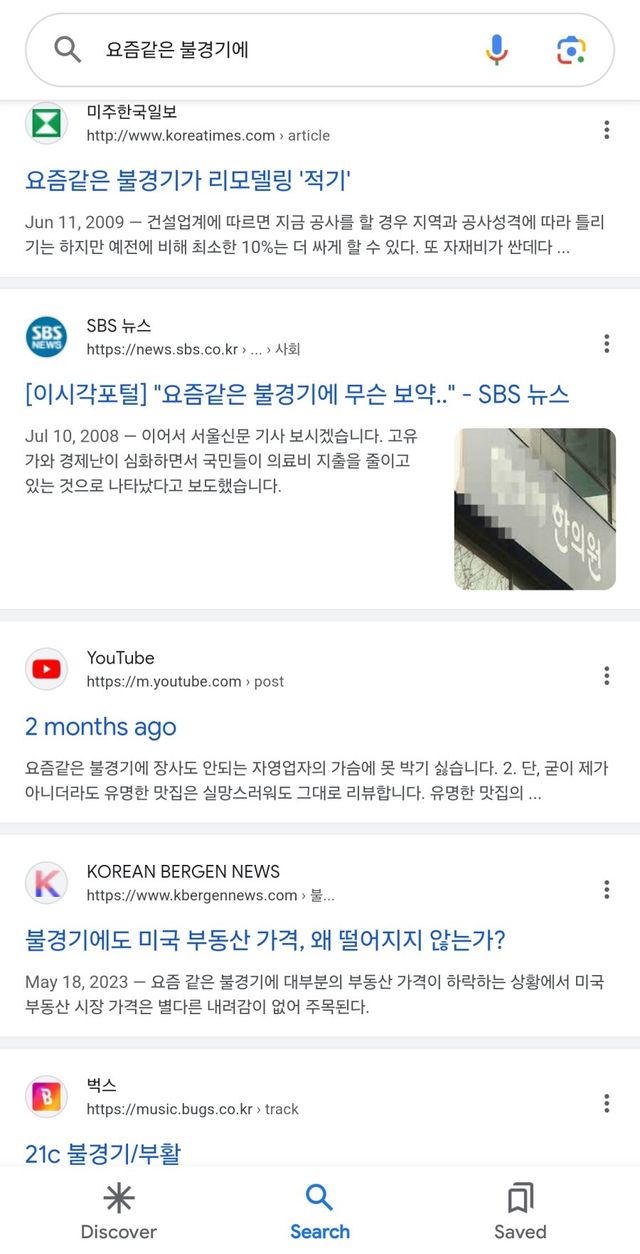The width and height of the screenshot is (640, 1254).
Task: Open more options for the 벅스 result
Action: (x=606, y=1103)
